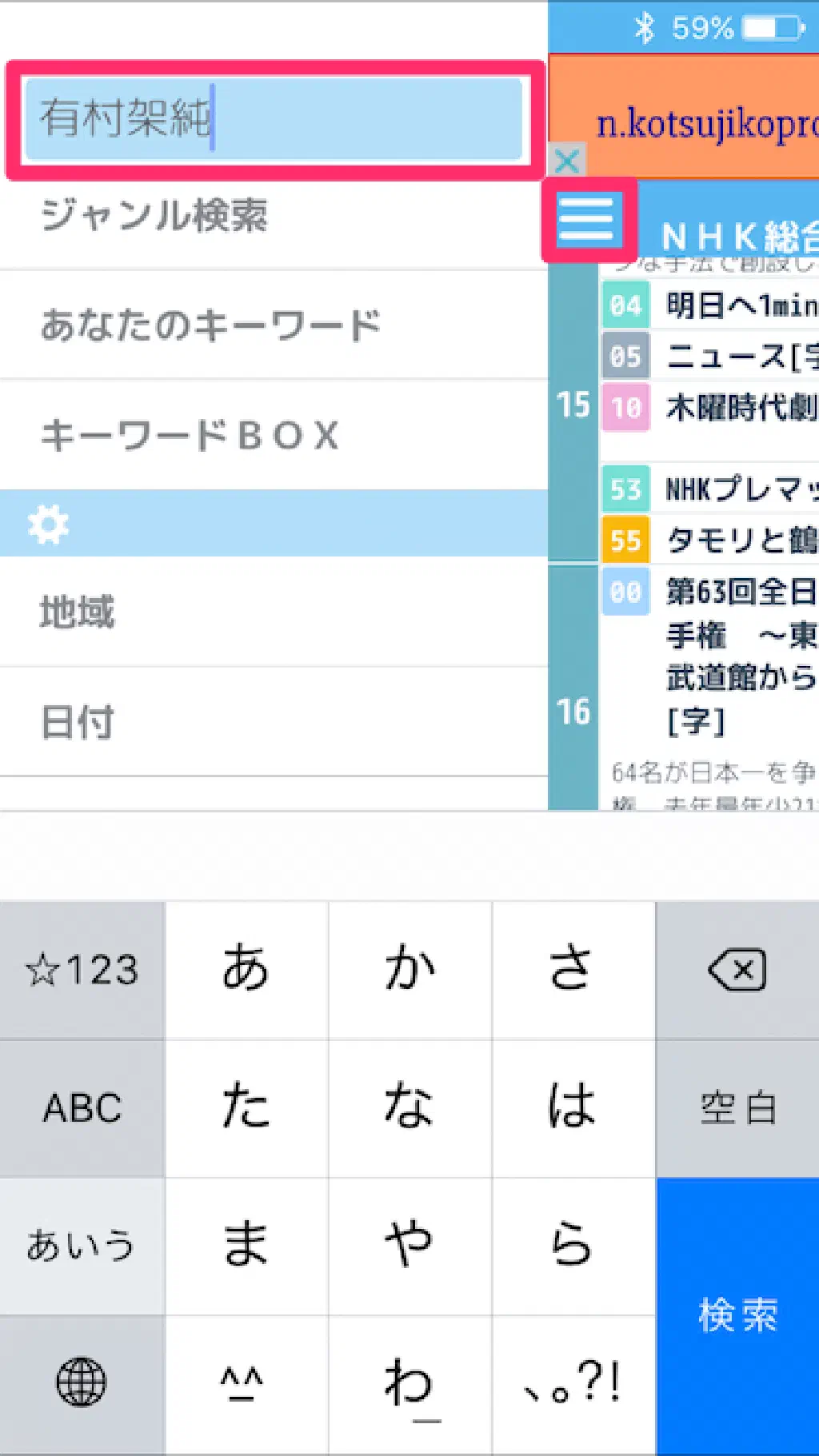Switch to ☆123 symbol keyboard
Screen dimensions: 819x1456
point(82,970)
